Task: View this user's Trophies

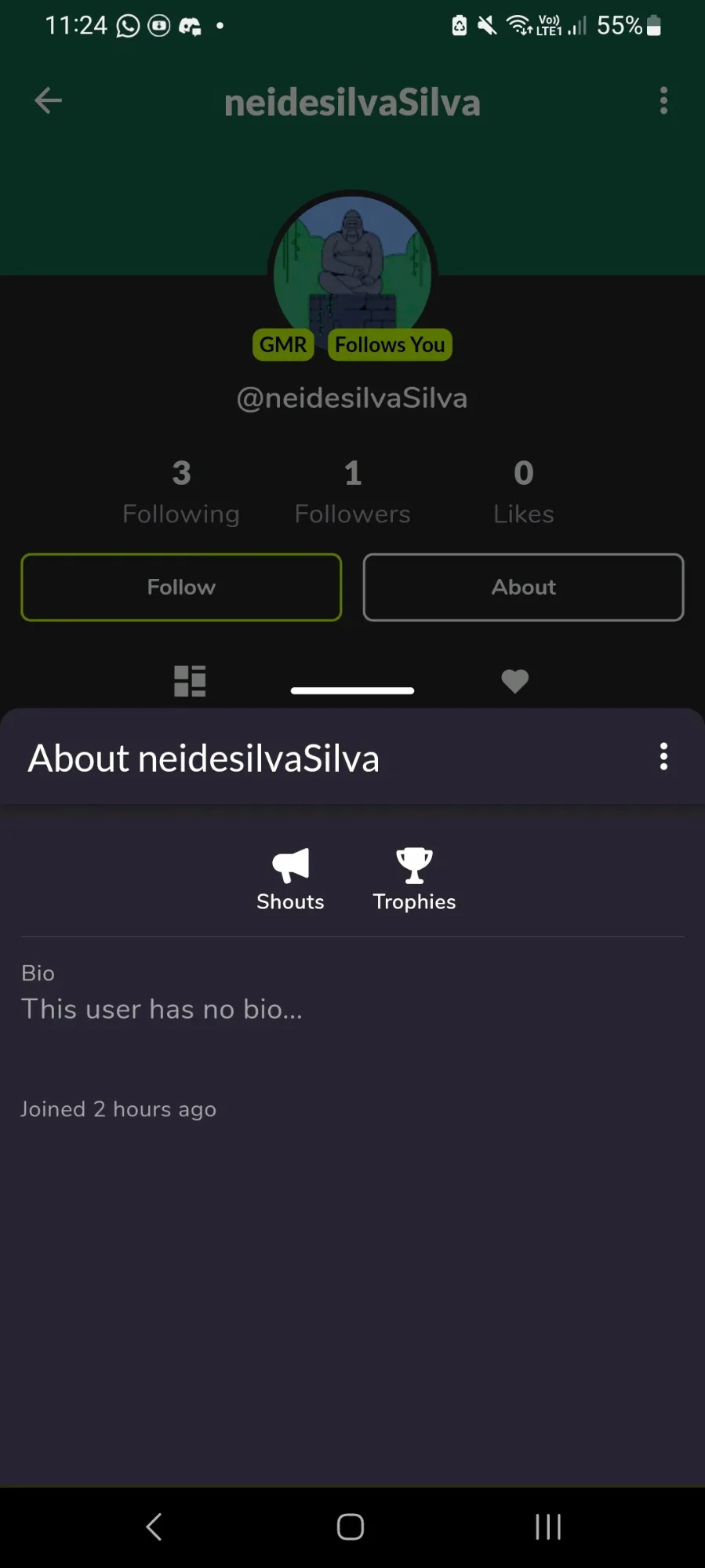Action: pyautogui.click(x=414, y=879)
